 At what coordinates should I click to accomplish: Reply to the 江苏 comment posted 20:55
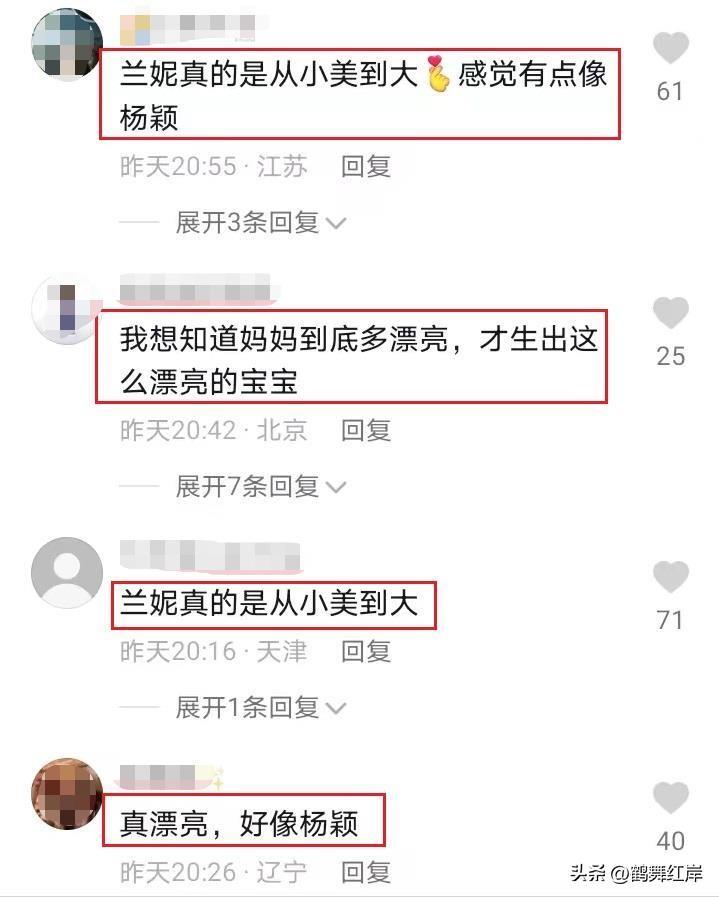coord(366,167)
